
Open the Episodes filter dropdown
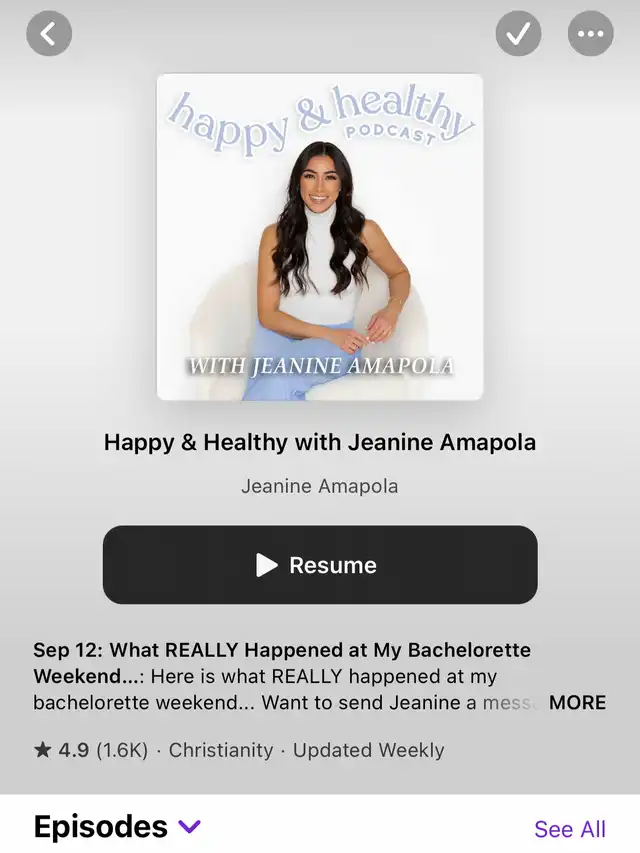189,826
